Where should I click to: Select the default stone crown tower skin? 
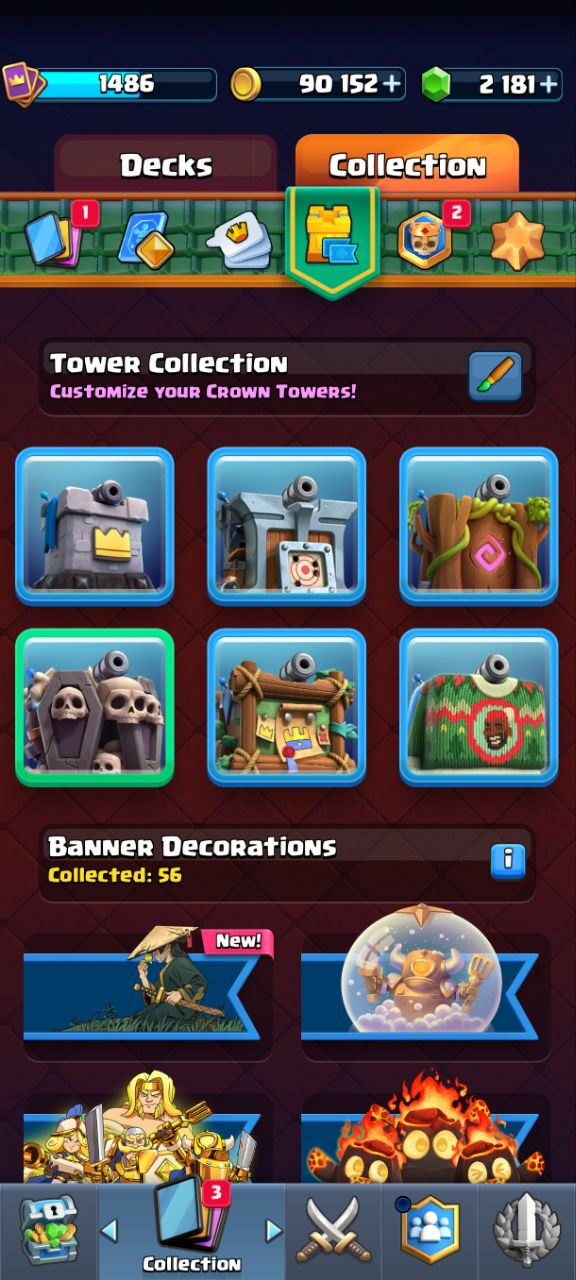pos(95,525)
